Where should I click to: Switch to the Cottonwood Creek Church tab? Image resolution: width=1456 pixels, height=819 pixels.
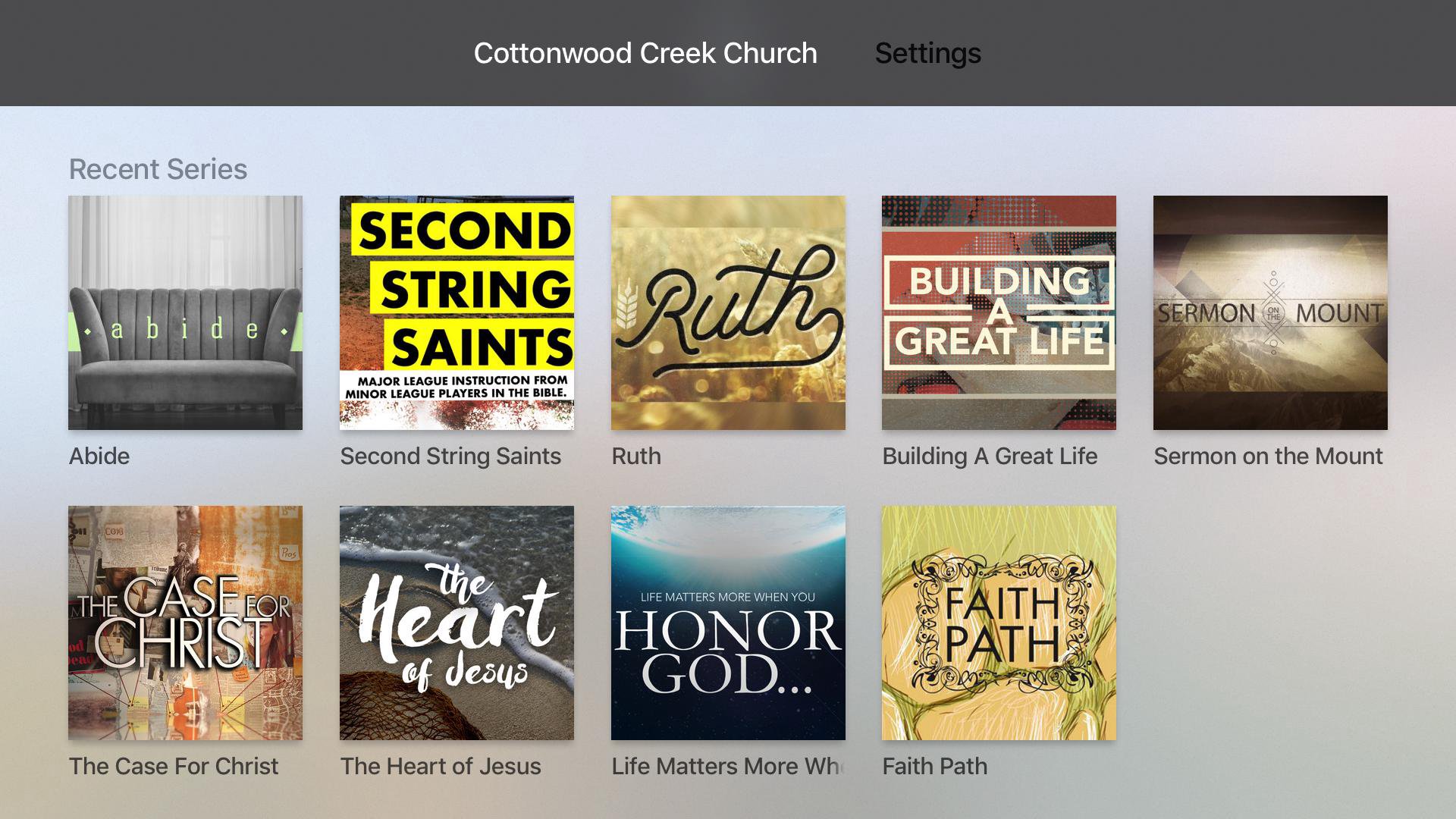(x=645, y=53)
